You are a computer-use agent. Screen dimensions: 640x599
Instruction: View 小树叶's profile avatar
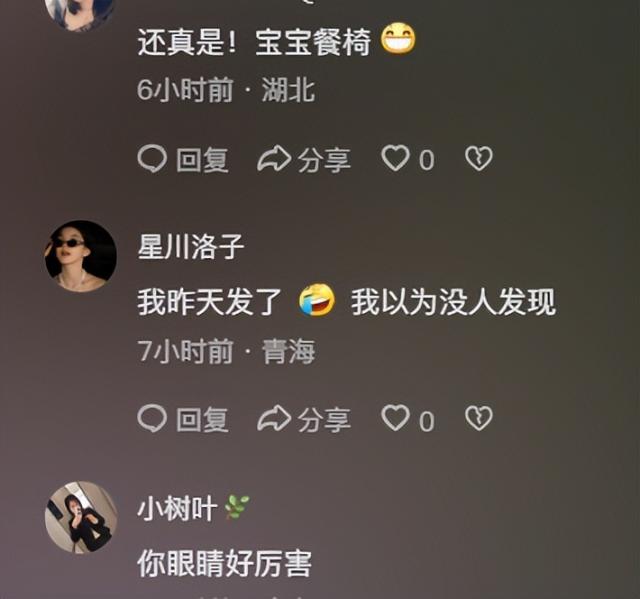80,517
